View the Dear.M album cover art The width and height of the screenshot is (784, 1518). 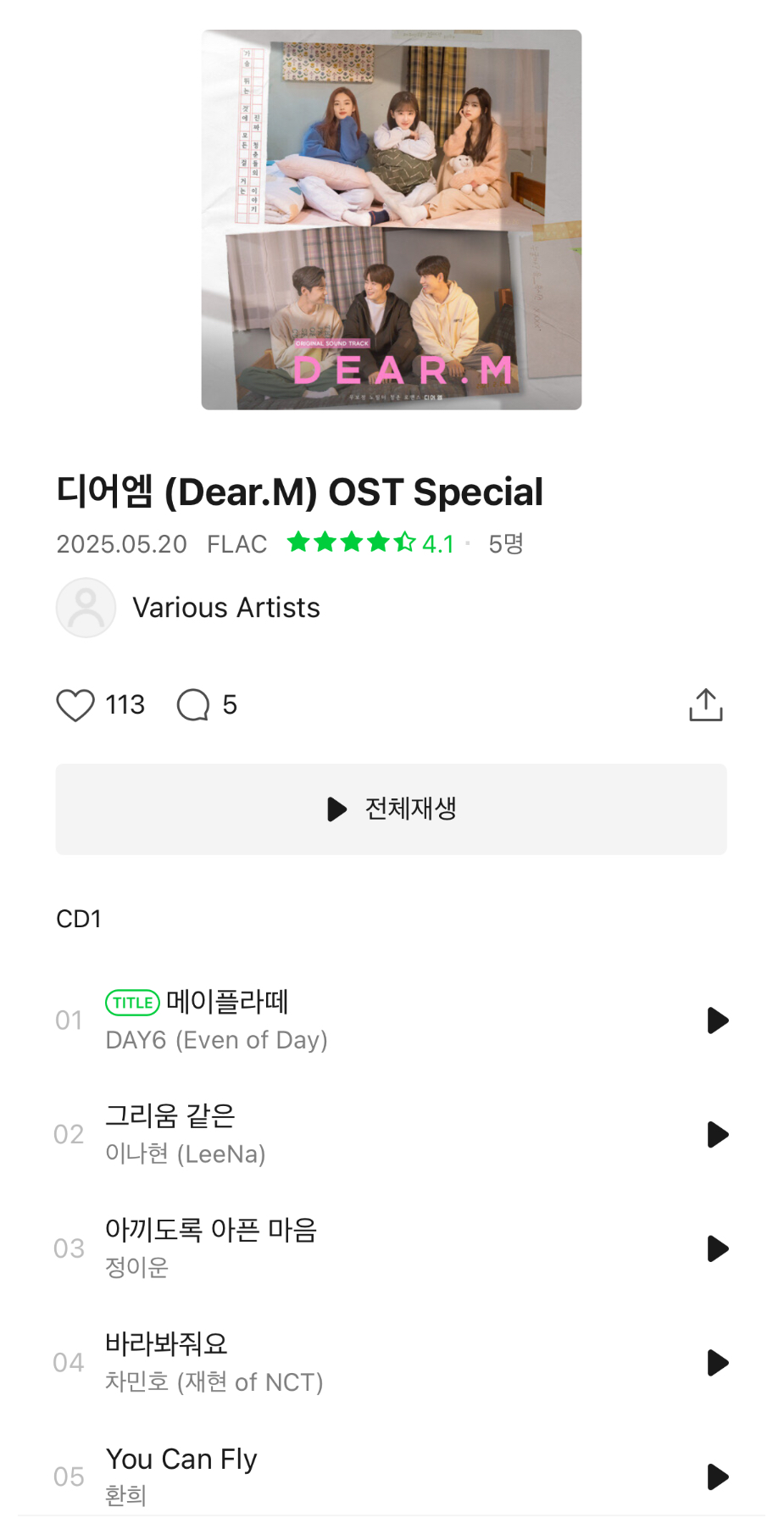[x=392, y=220]
